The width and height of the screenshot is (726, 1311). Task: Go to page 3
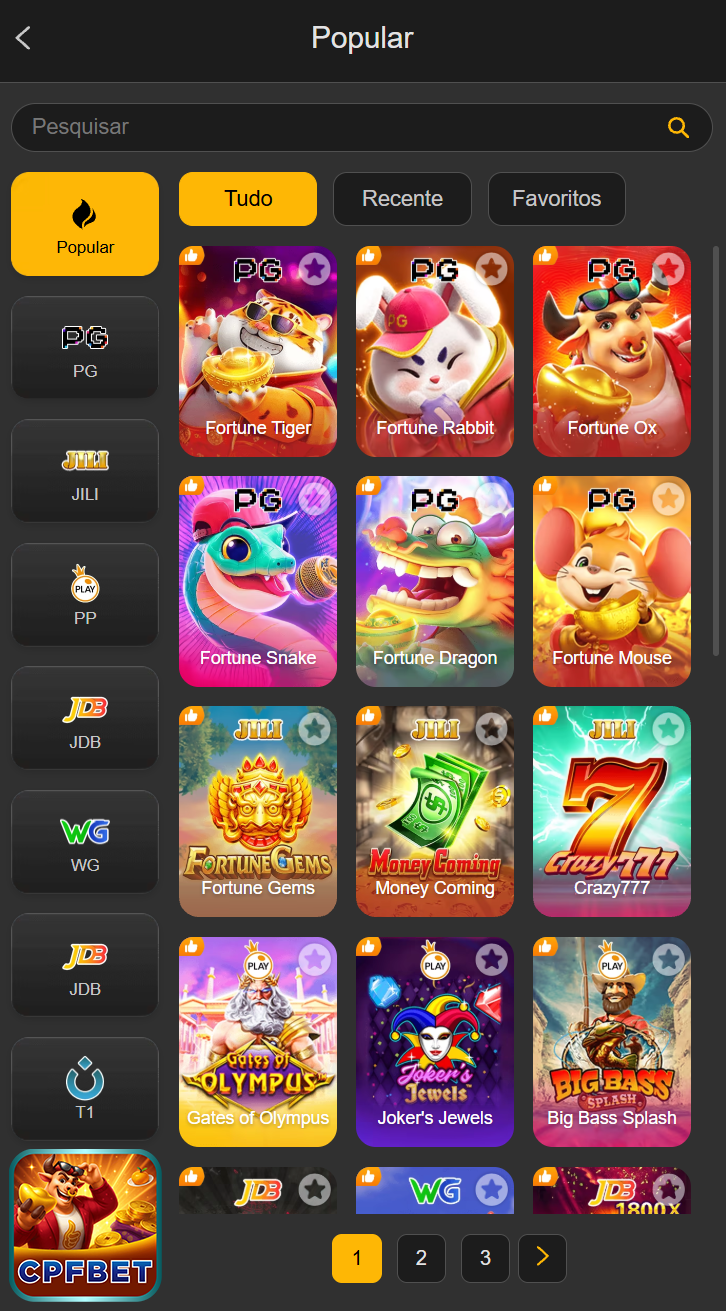[x=485, y=1258]
